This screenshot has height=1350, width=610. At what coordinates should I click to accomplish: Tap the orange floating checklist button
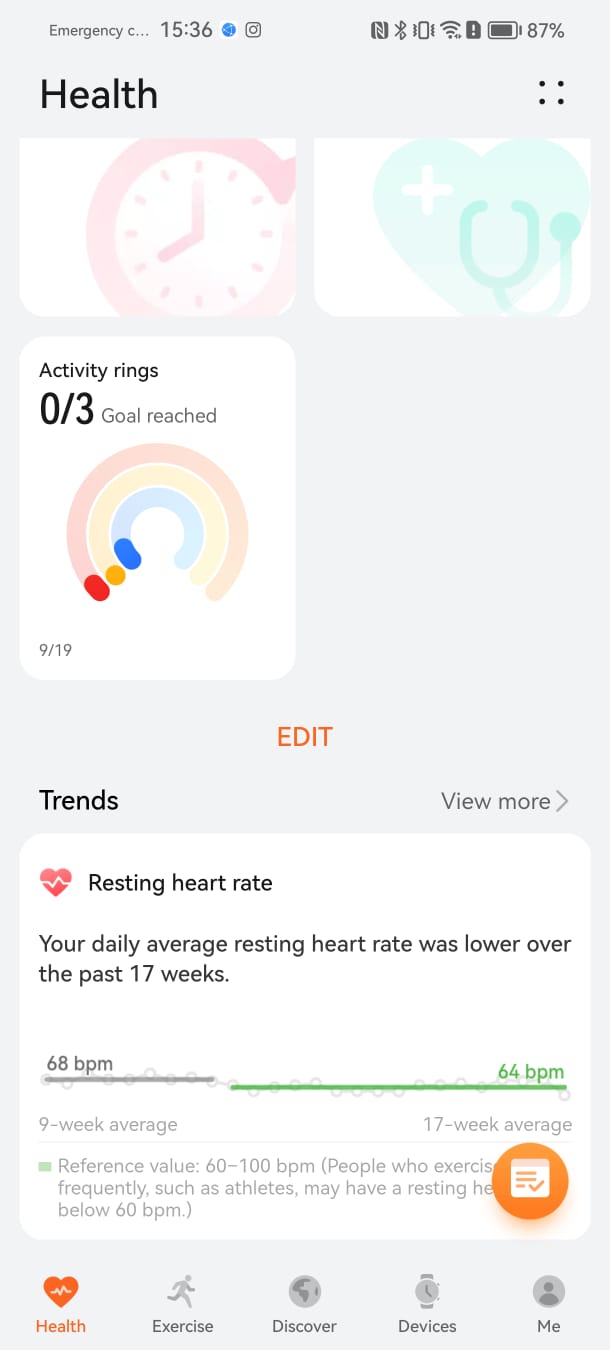(x=530, y=1181)
